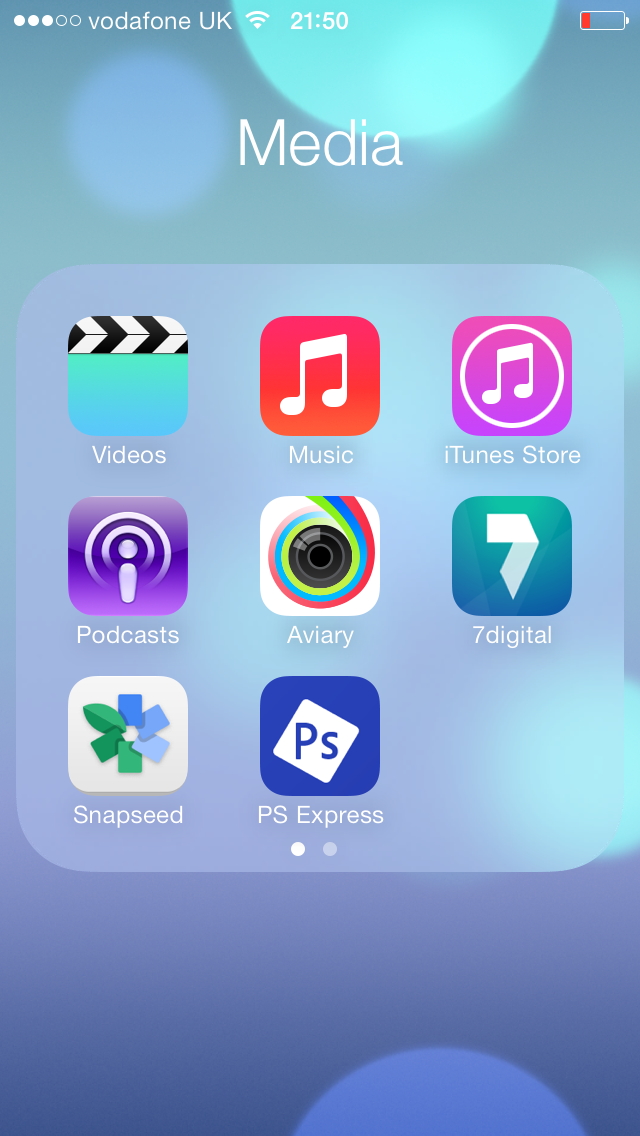640x1136 pixels.
Task: Tap the folder page indicator dots
Action: coord(314,848)
